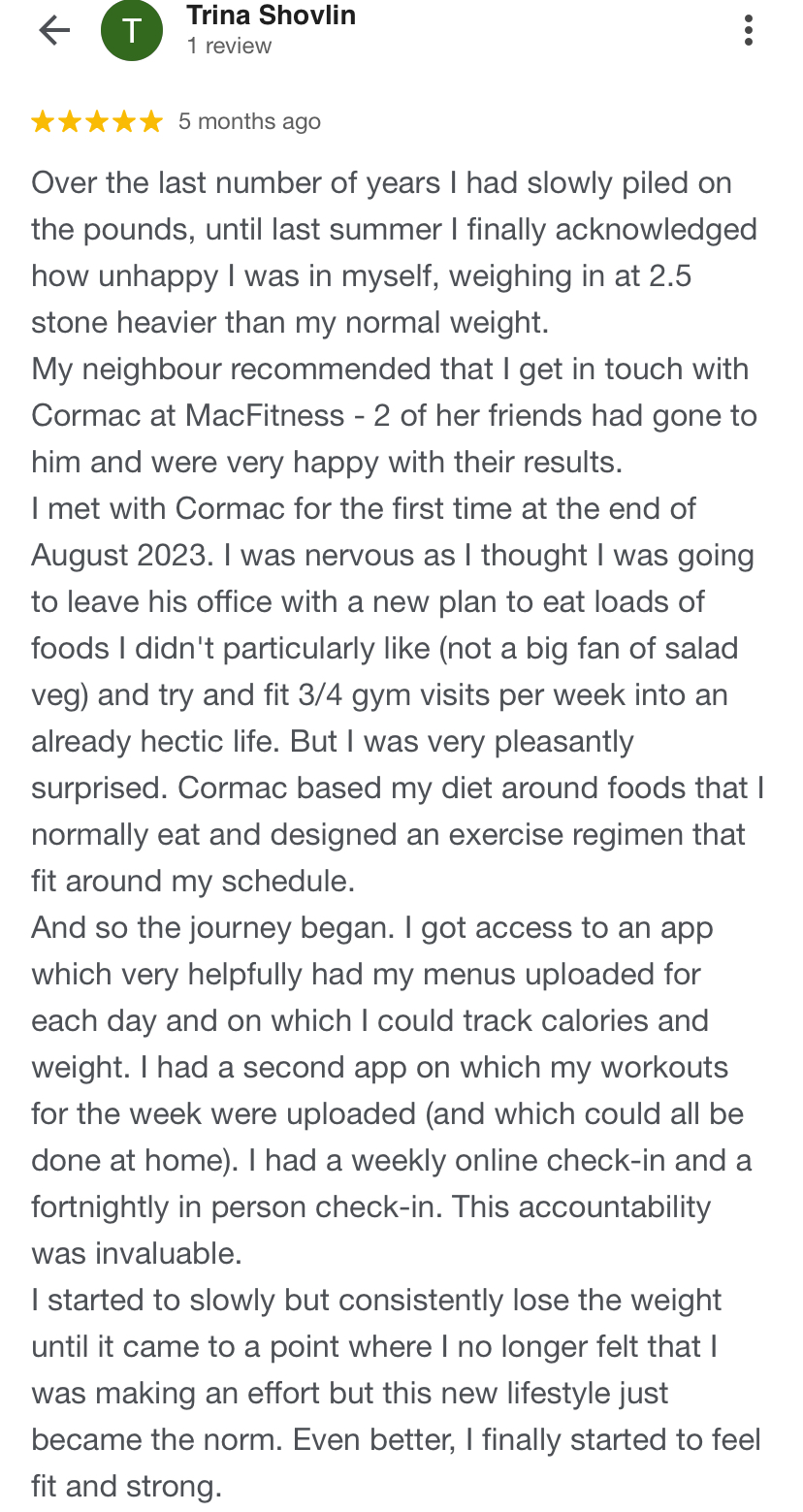Viewport: 803px width, 1512px height.
Task: Open Trina Shovlin's reviewer profile
Action: tap(271, 16)
